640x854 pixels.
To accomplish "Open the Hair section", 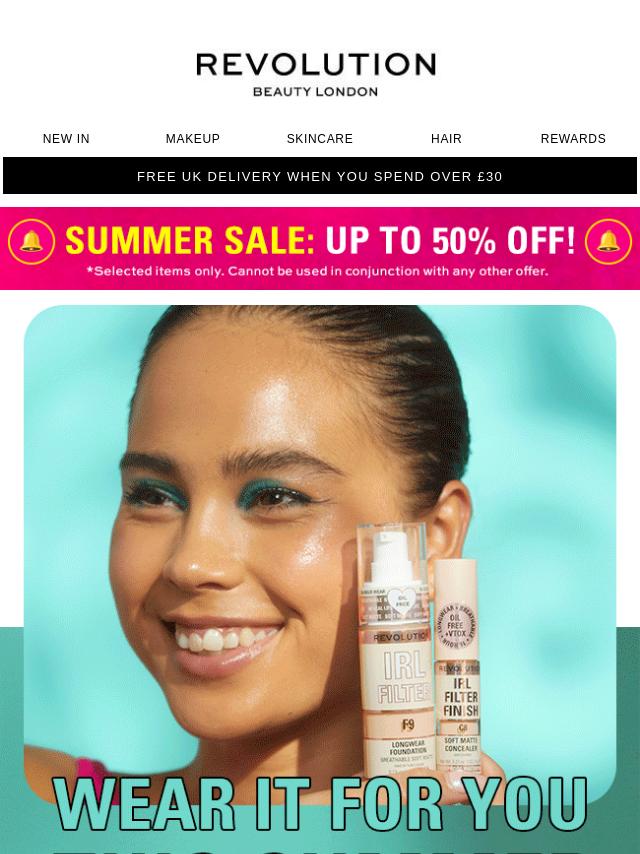I will [x=446, y=139].
